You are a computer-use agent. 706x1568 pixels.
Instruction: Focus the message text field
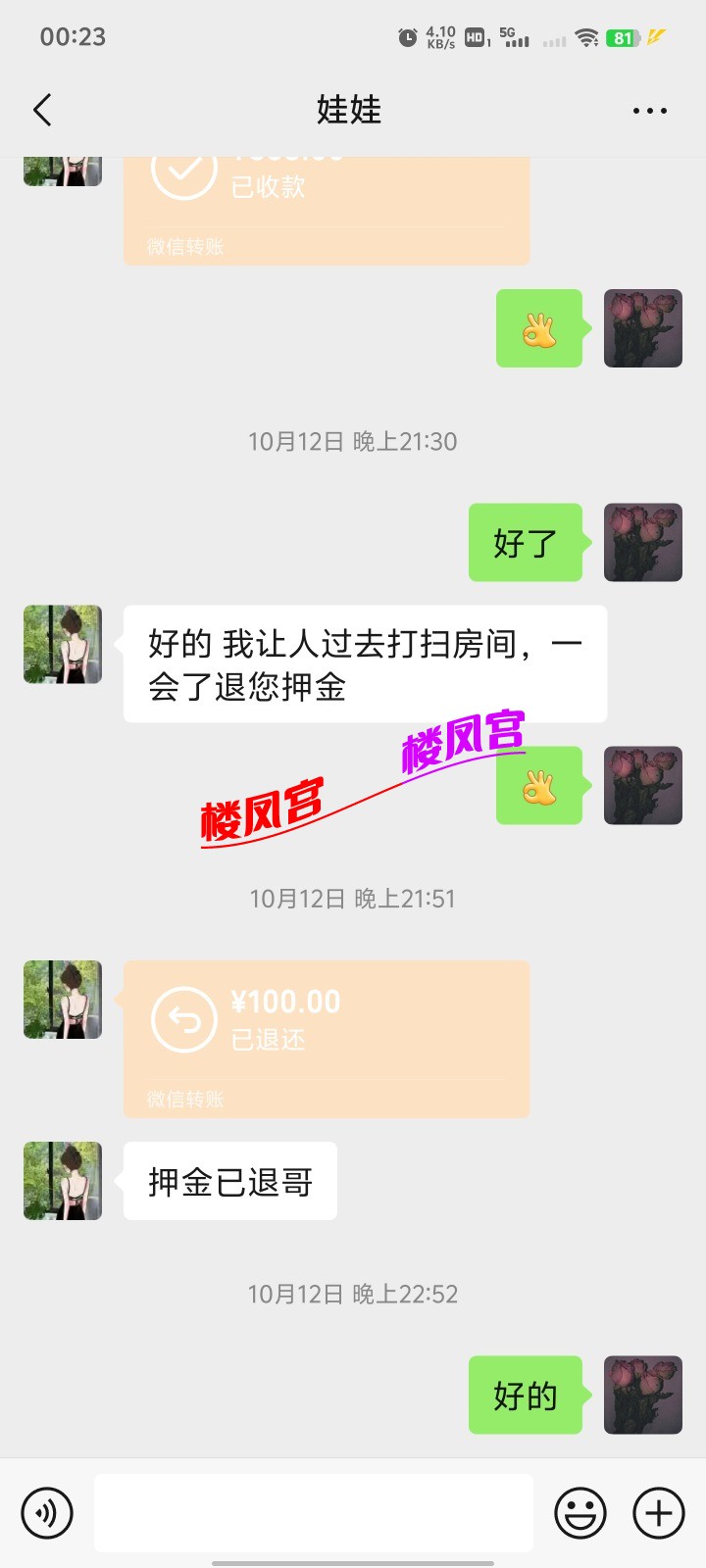(x=314, y=1513)
